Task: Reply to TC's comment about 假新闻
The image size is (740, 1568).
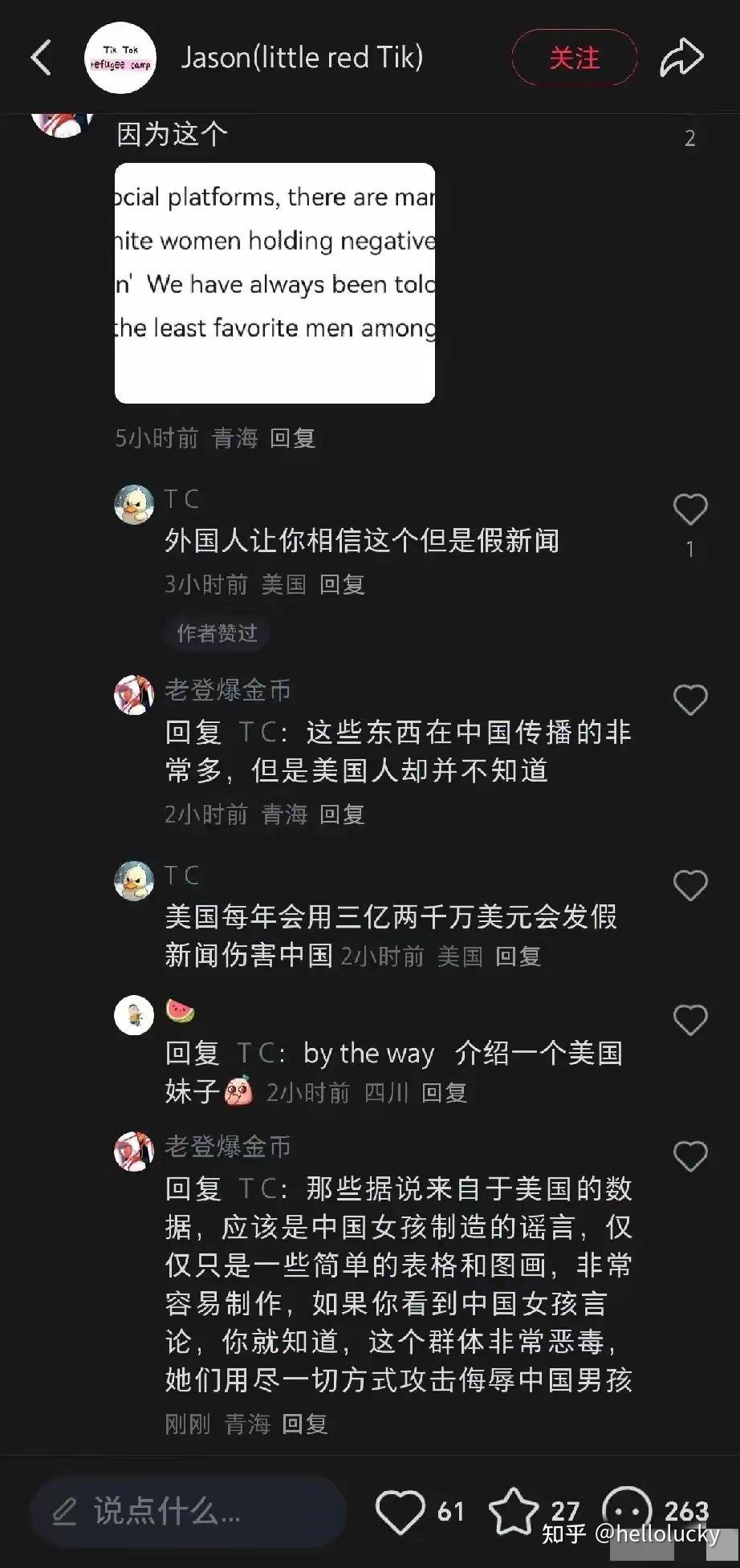Action: tap(343, 584)
